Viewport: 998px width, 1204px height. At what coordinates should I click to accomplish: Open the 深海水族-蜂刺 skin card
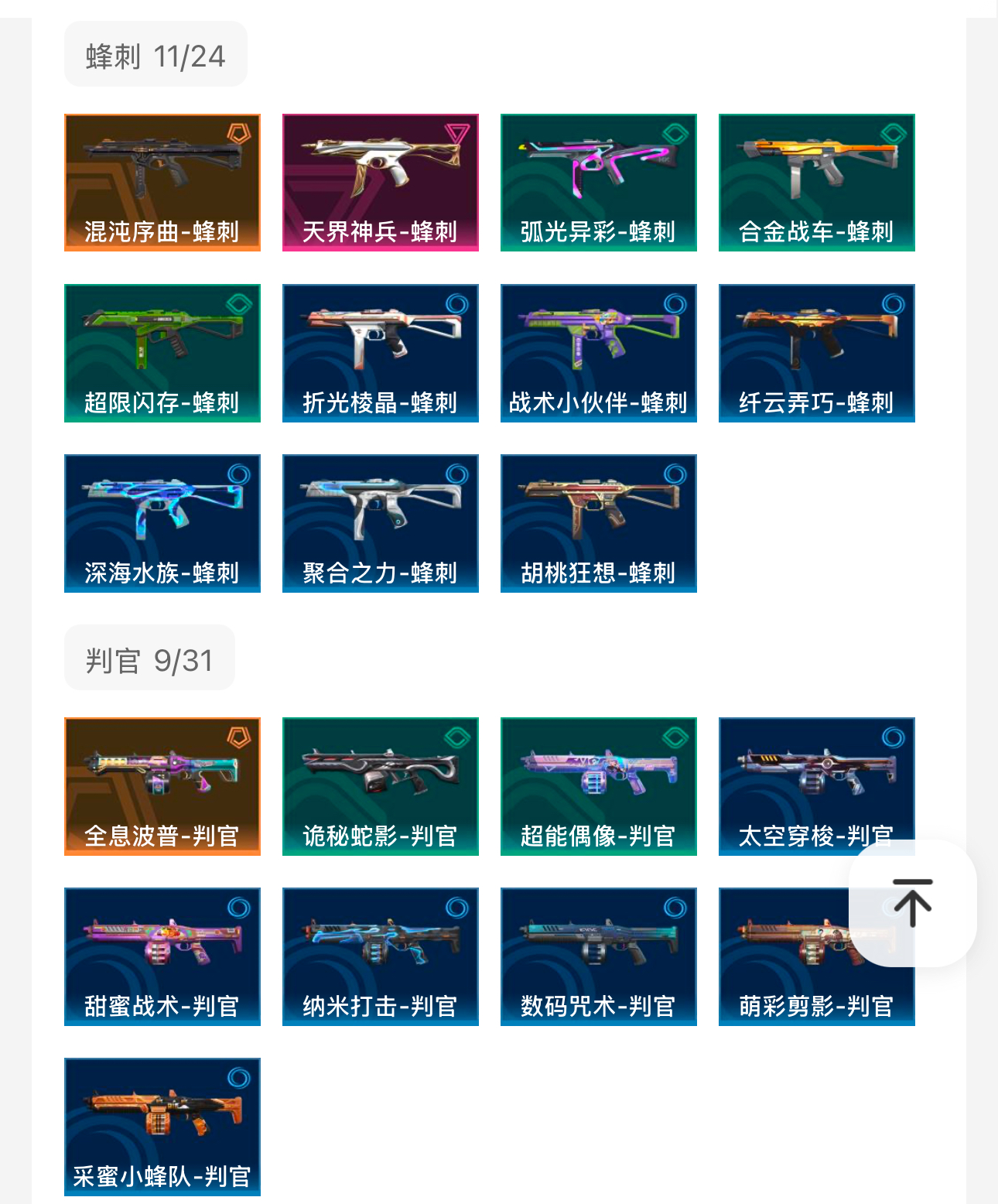click(162, 523)
